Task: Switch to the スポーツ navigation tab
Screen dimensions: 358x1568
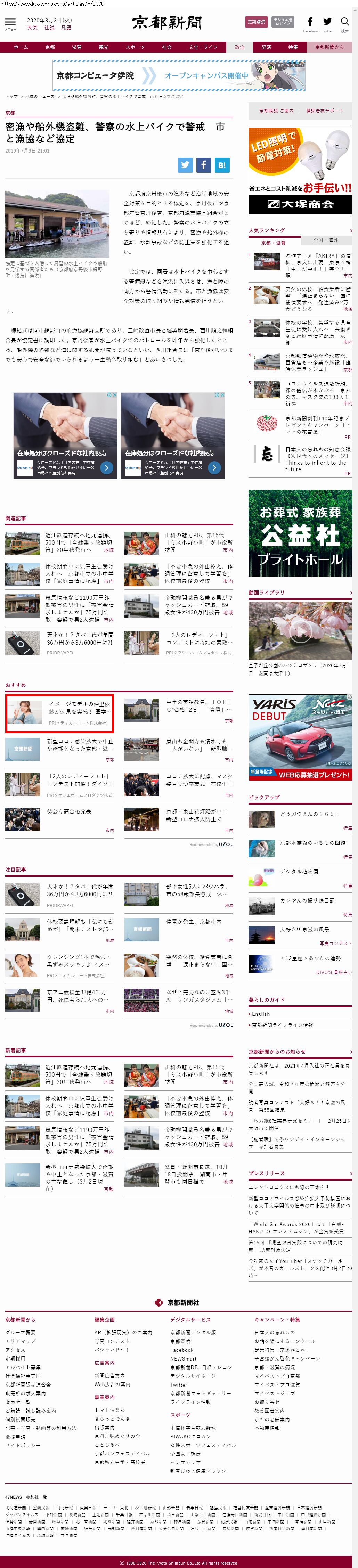Action: click(x=135, y=47)
